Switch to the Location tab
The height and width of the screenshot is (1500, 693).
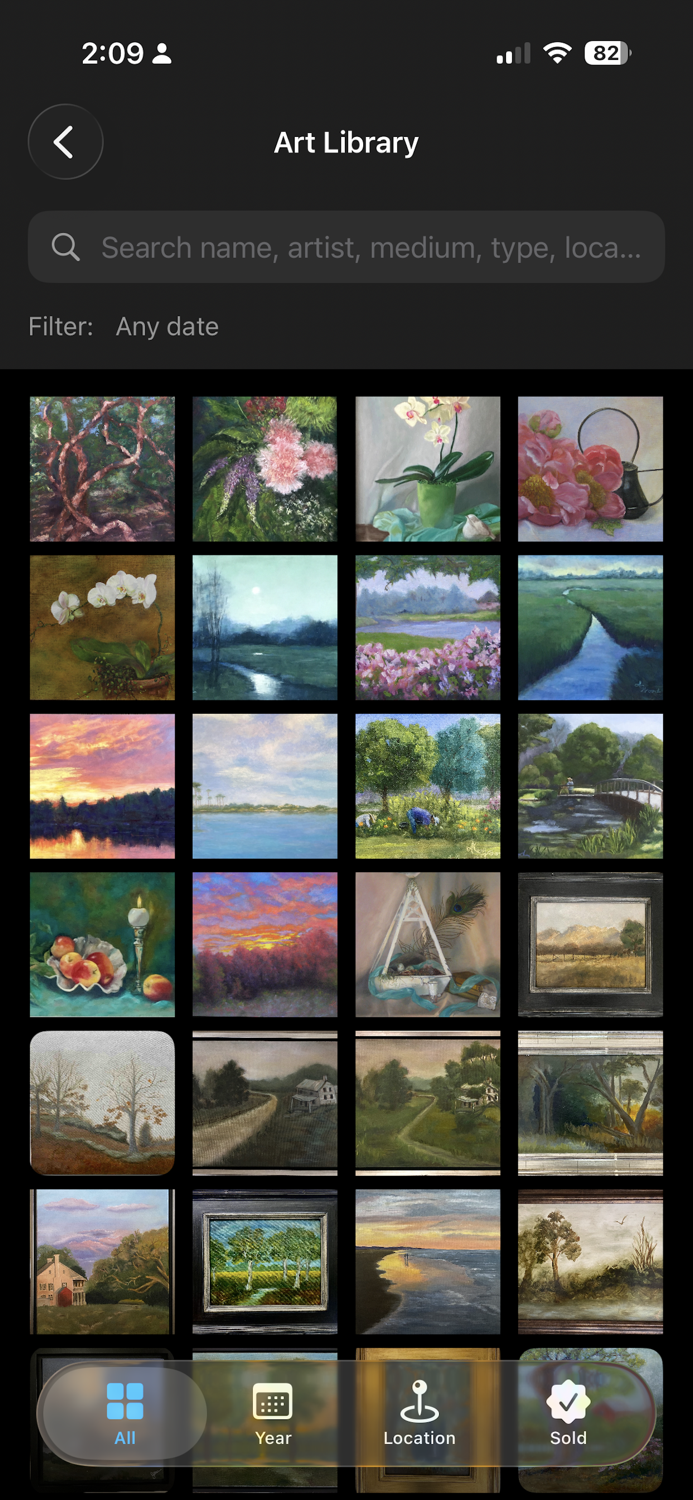pos(419,1415)
